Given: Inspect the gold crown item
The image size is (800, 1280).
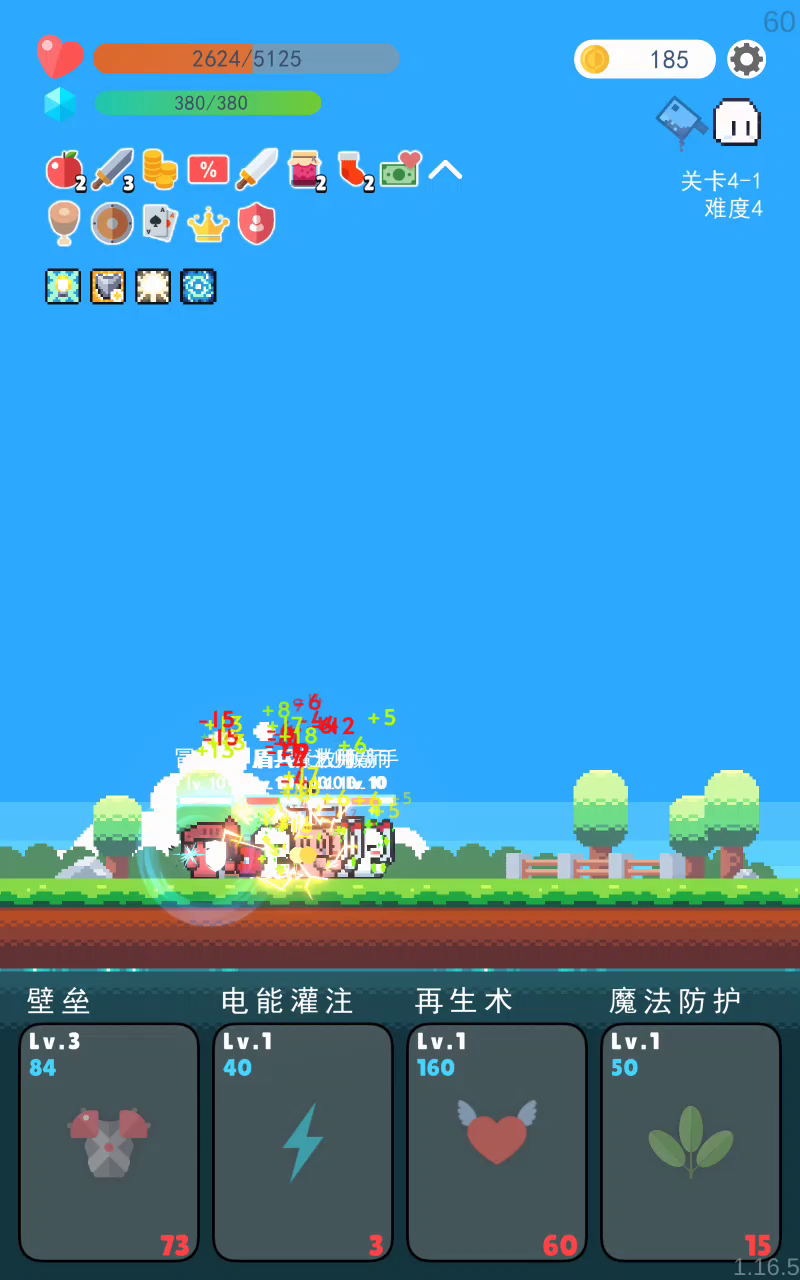Looking at the screenshot, I should pyautogui.click(x=208, y=224).
